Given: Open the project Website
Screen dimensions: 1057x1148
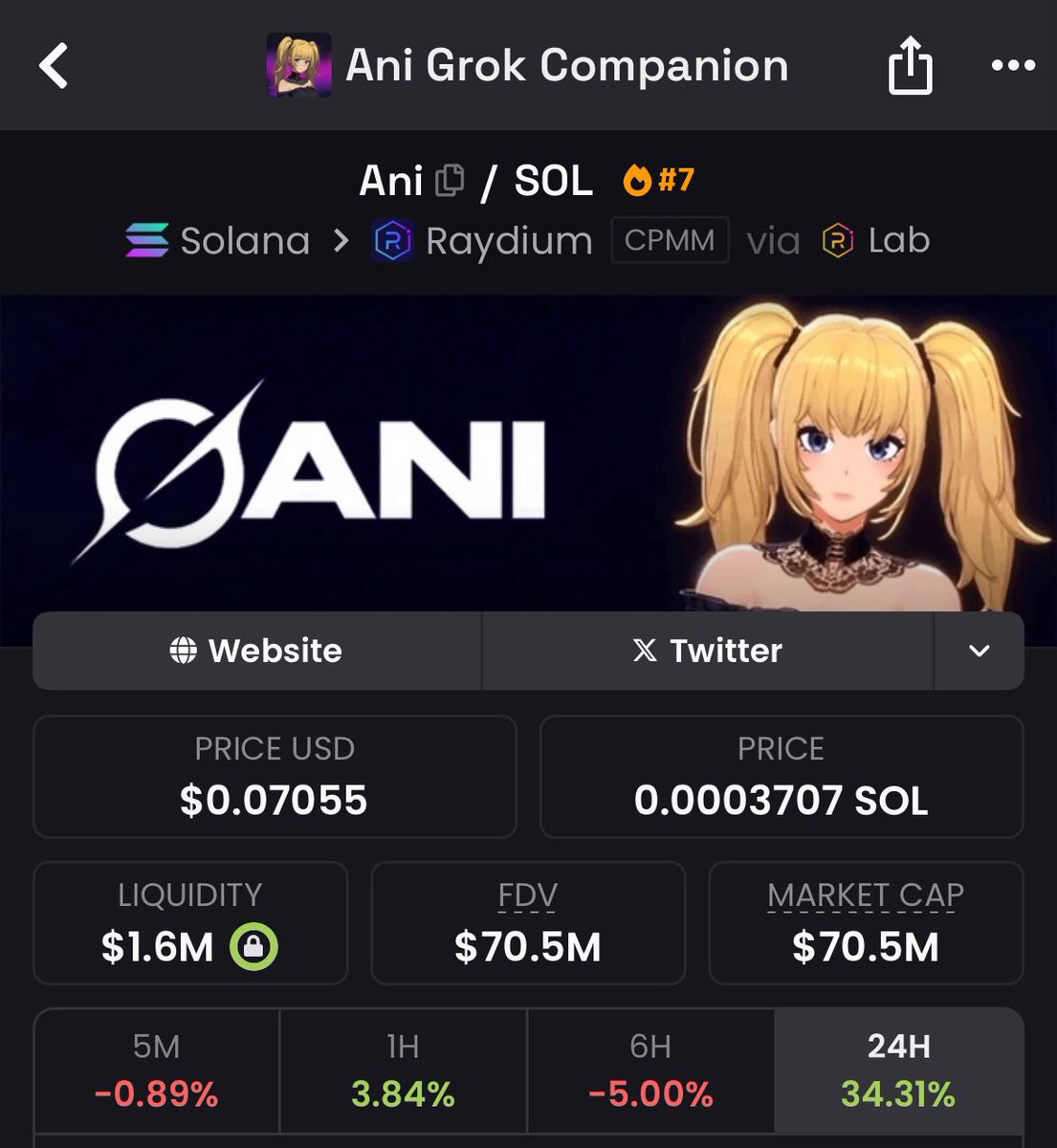Looking at the screenshot, I should point(256,651).
